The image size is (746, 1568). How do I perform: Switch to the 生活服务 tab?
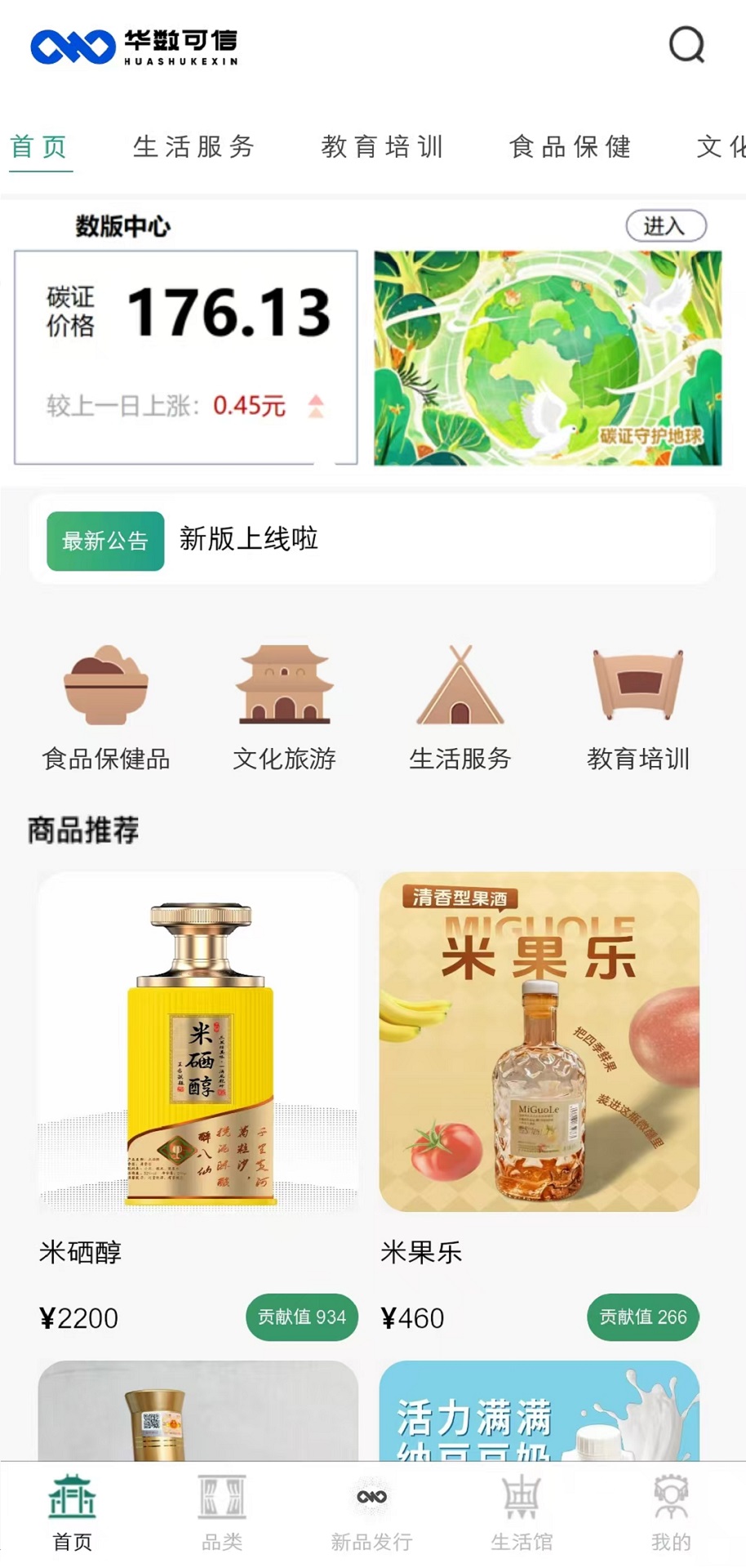coord(194,147)
